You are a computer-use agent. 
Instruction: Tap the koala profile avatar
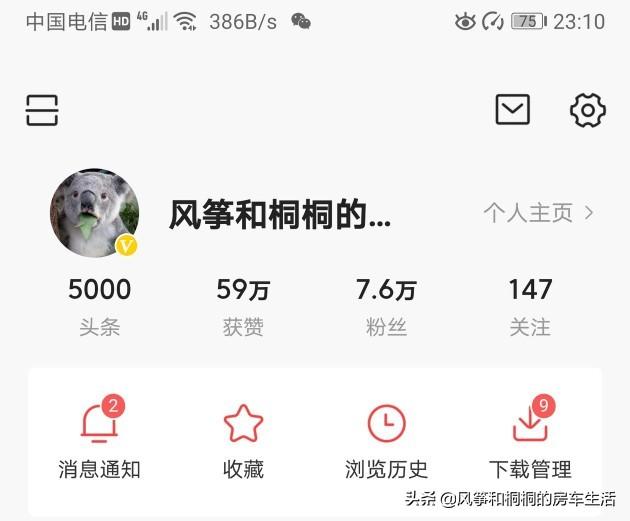[94, 212]
